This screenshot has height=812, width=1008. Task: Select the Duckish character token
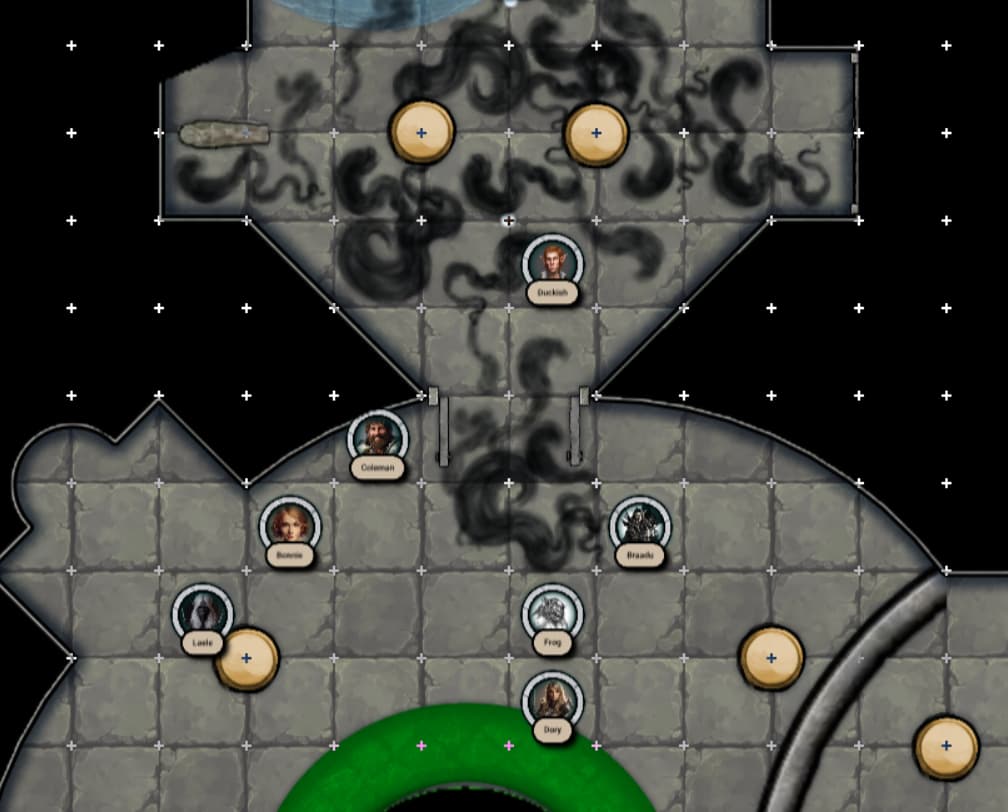(x=552, y=262)
